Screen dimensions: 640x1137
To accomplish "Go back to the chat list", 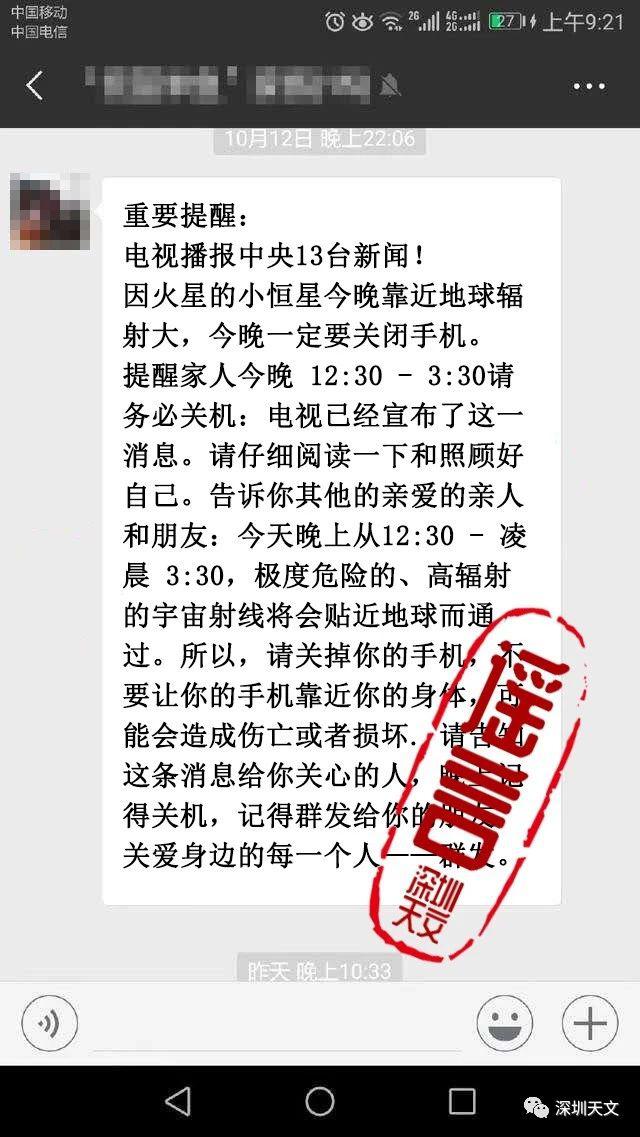I will click(x=35, y=86).
